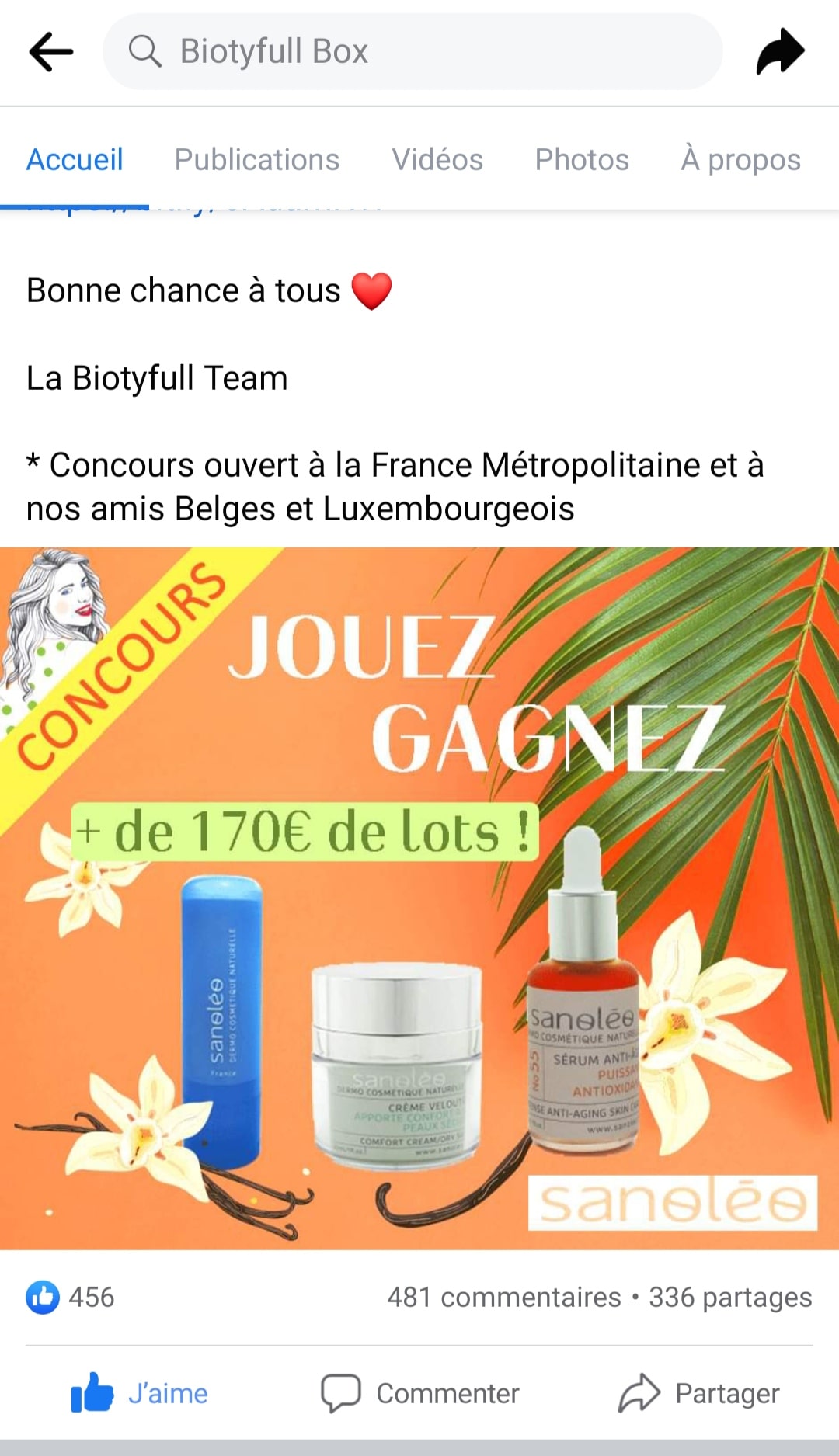The image size is (839, 1456).
Task: Go back with the arrow icon
Action: (51, 52)
